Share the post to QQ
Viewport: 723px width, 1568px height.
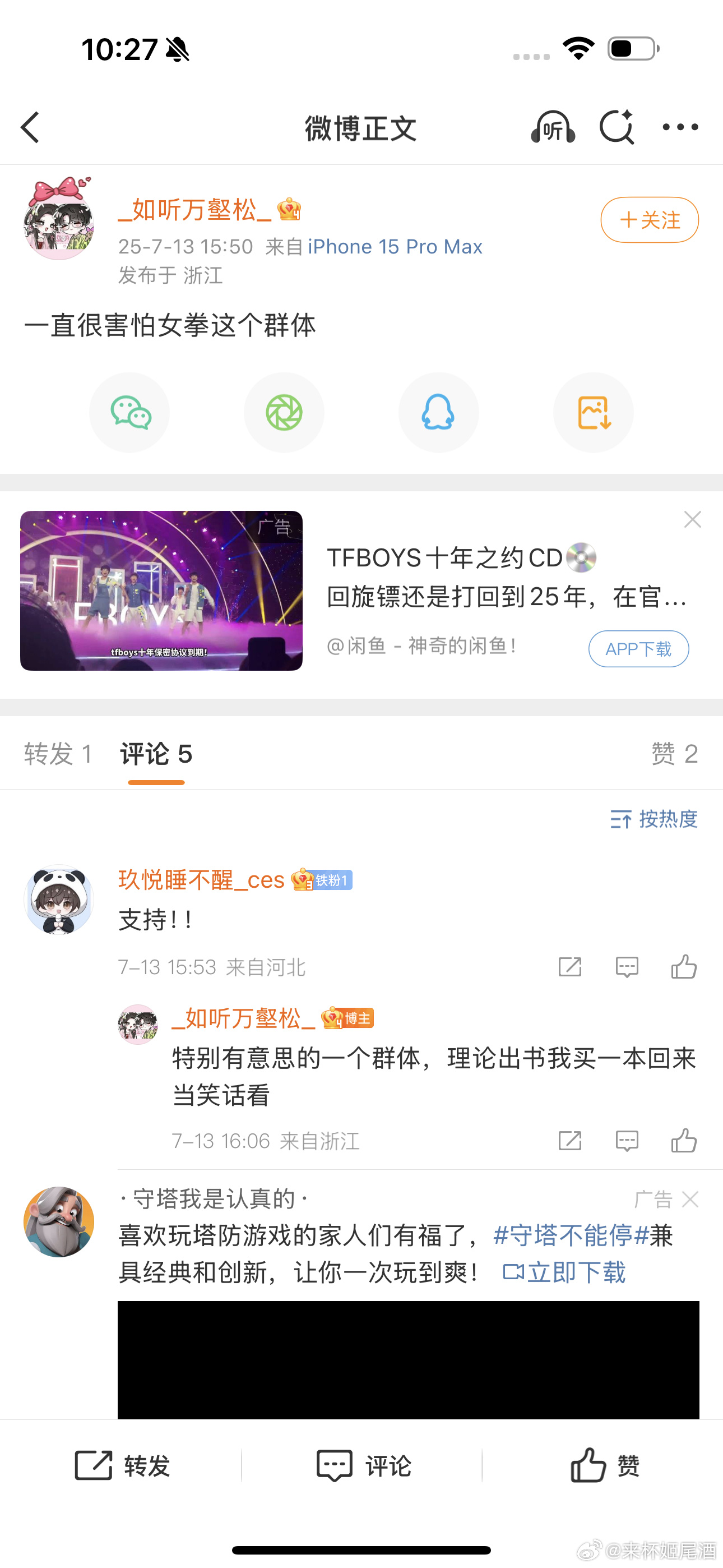pyautogui.click(x=438, y=413)
